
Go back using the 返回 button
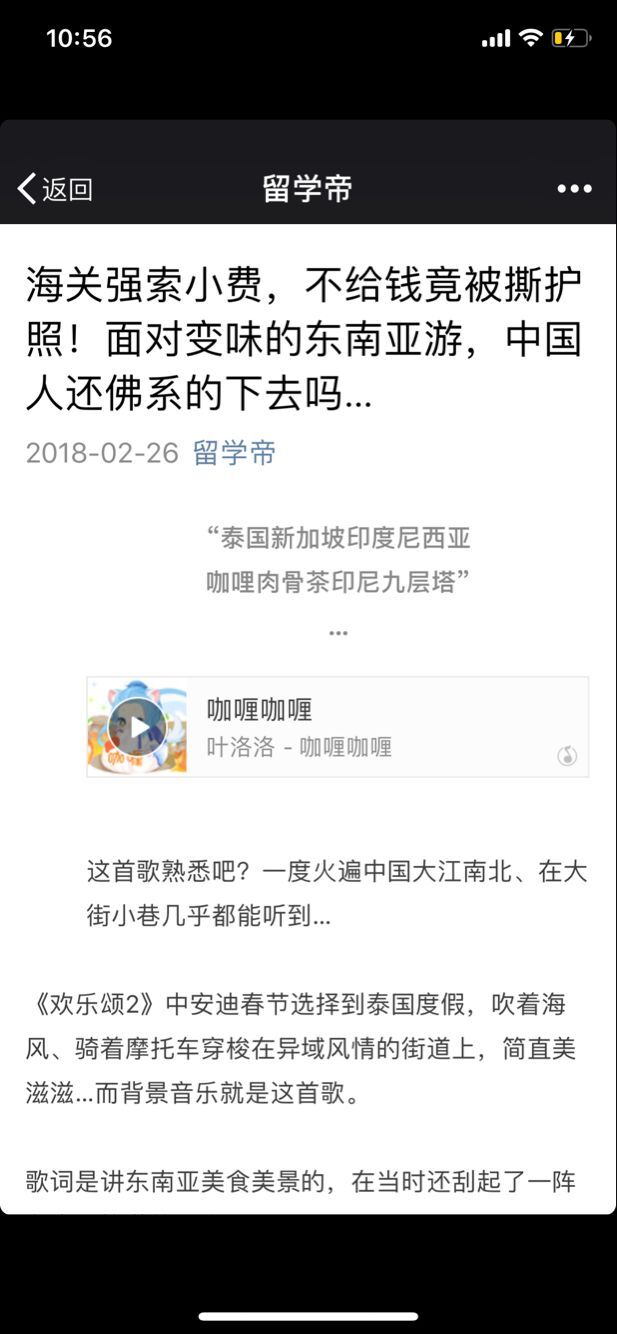pos(55,189)
